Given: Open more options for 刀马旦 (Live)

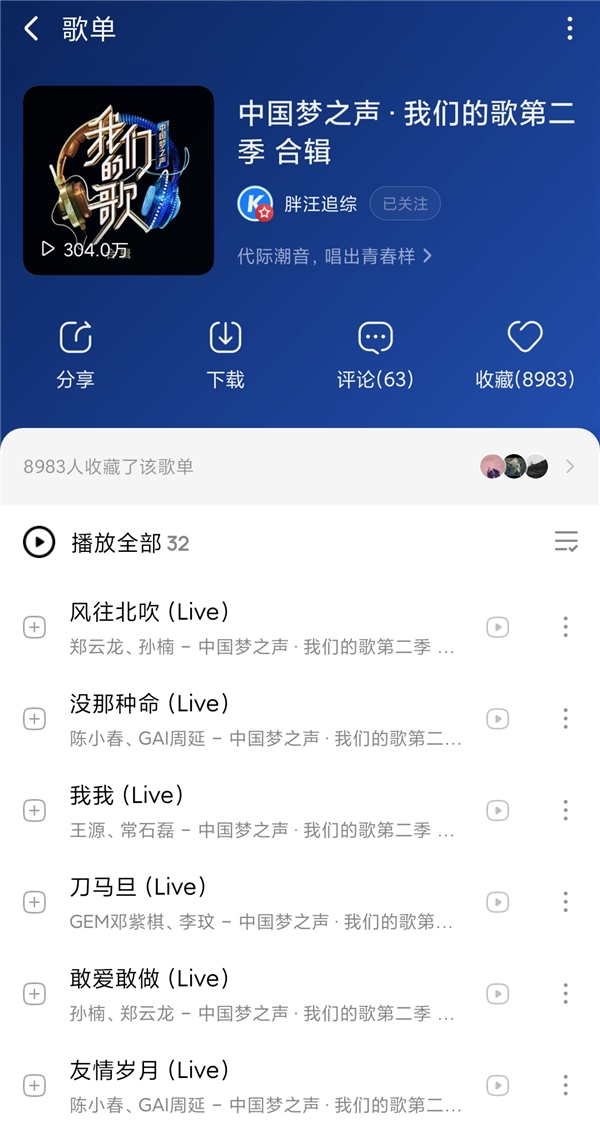Looking at the screenshot, I should [x=565, y=903].
